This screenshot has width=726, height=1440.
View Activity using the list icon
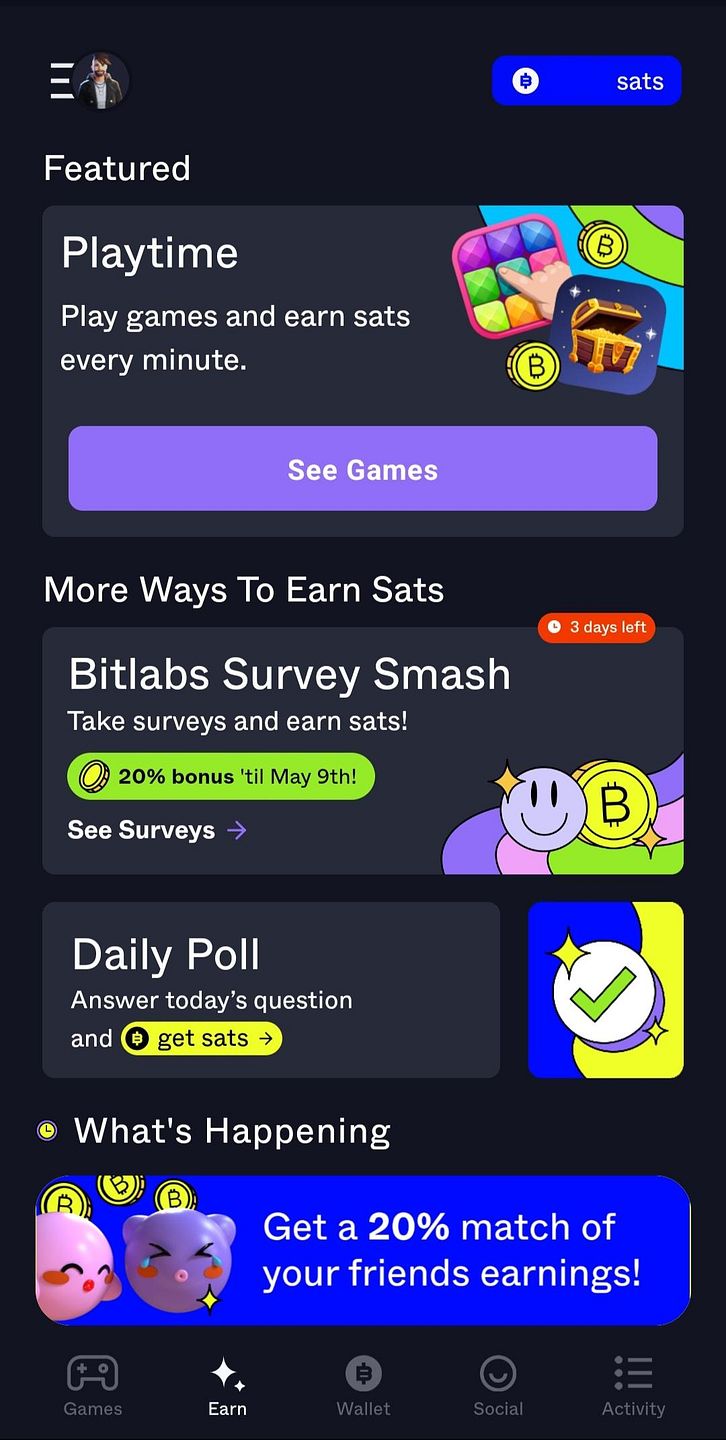coord(634,1372)
